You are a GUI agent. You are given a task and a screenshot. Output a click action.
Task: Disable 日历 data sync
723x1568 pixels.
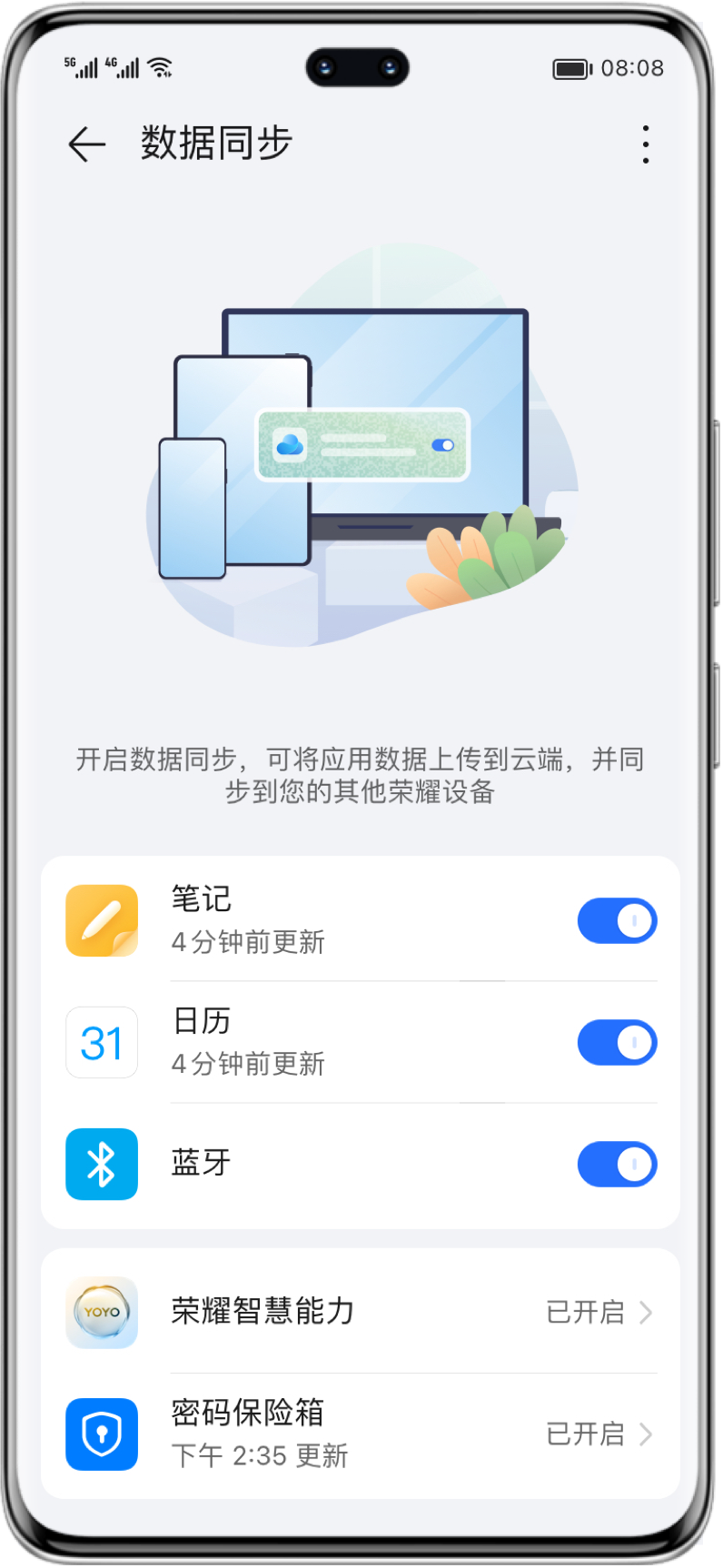(x=617, y=1043)
